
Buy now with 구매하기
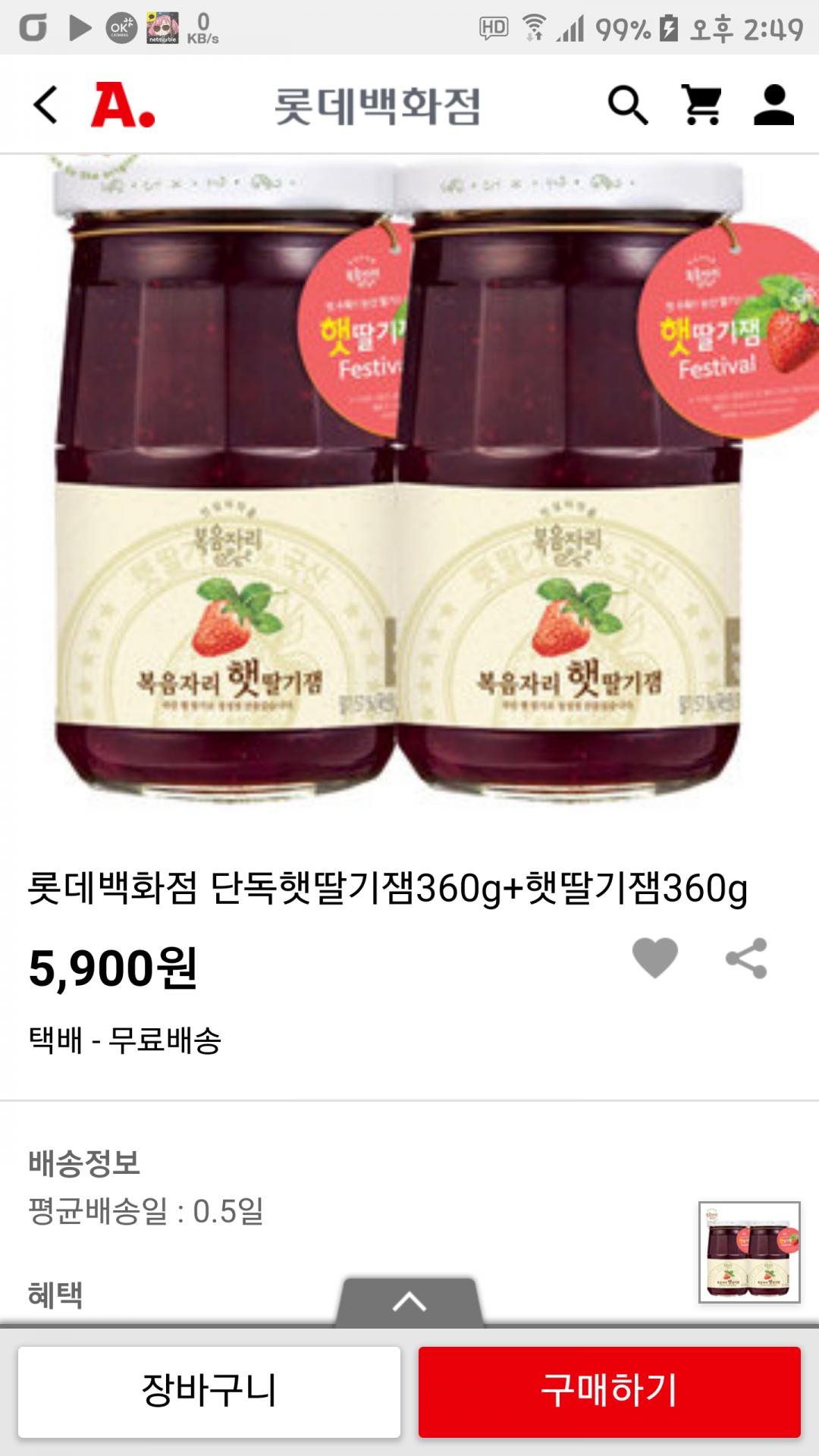coord(610,1391)
